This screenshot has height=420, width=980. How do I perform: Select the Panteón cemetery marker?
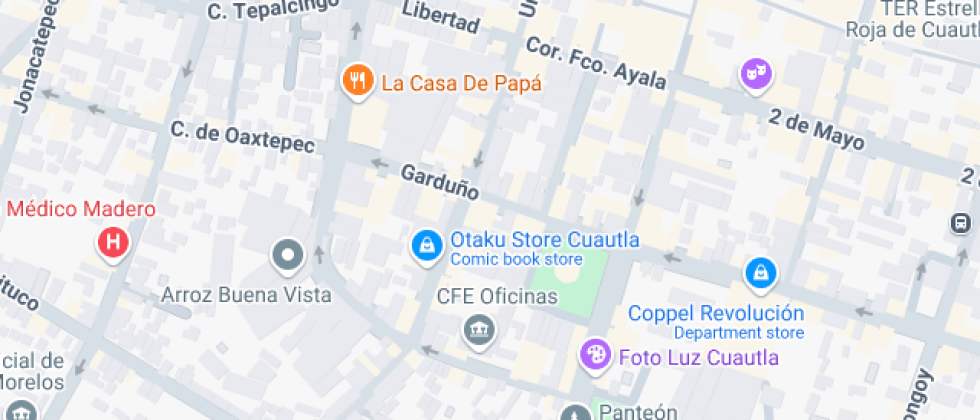point(576,413)
